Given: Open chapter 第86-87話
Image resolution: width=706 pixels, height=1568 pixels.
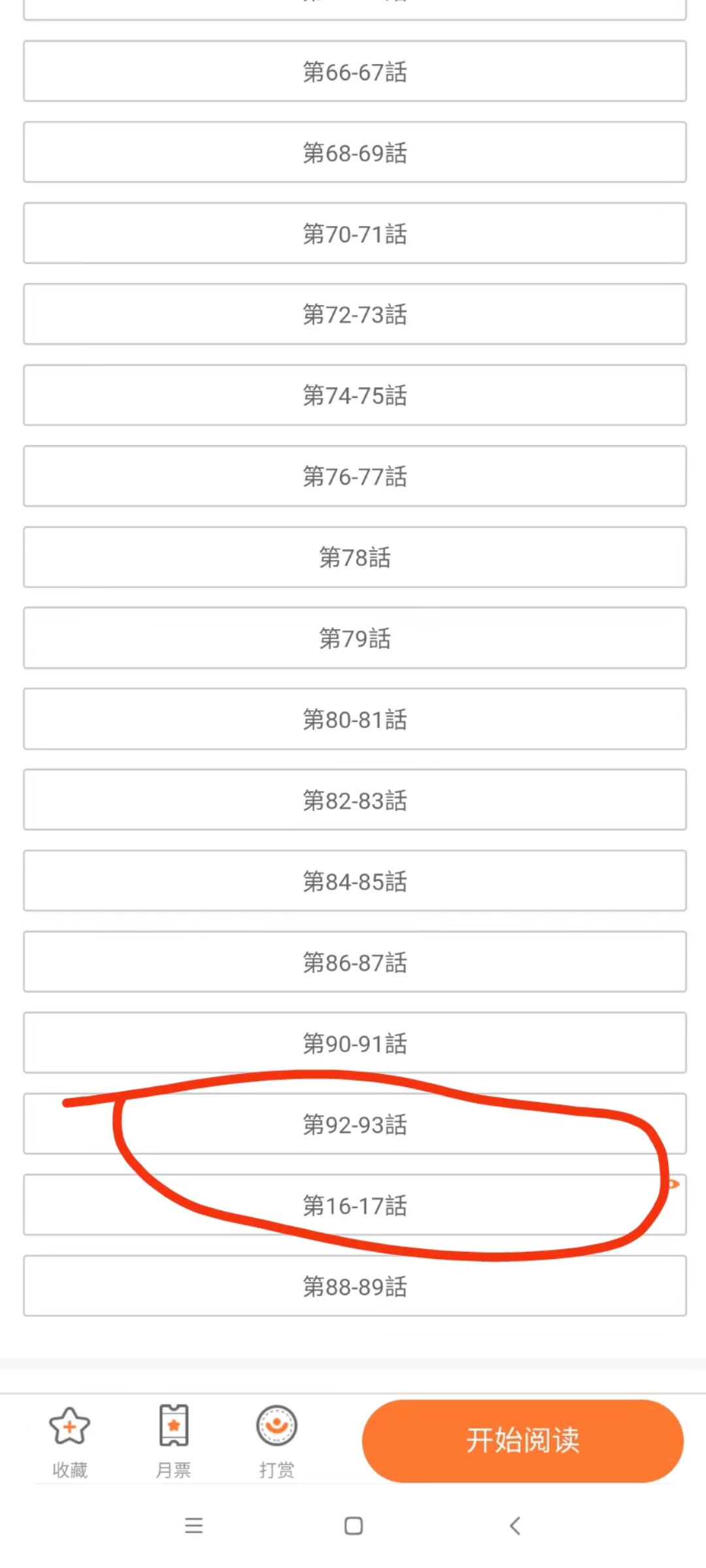Looking at the screenshot, I should [x=354, y=962].
